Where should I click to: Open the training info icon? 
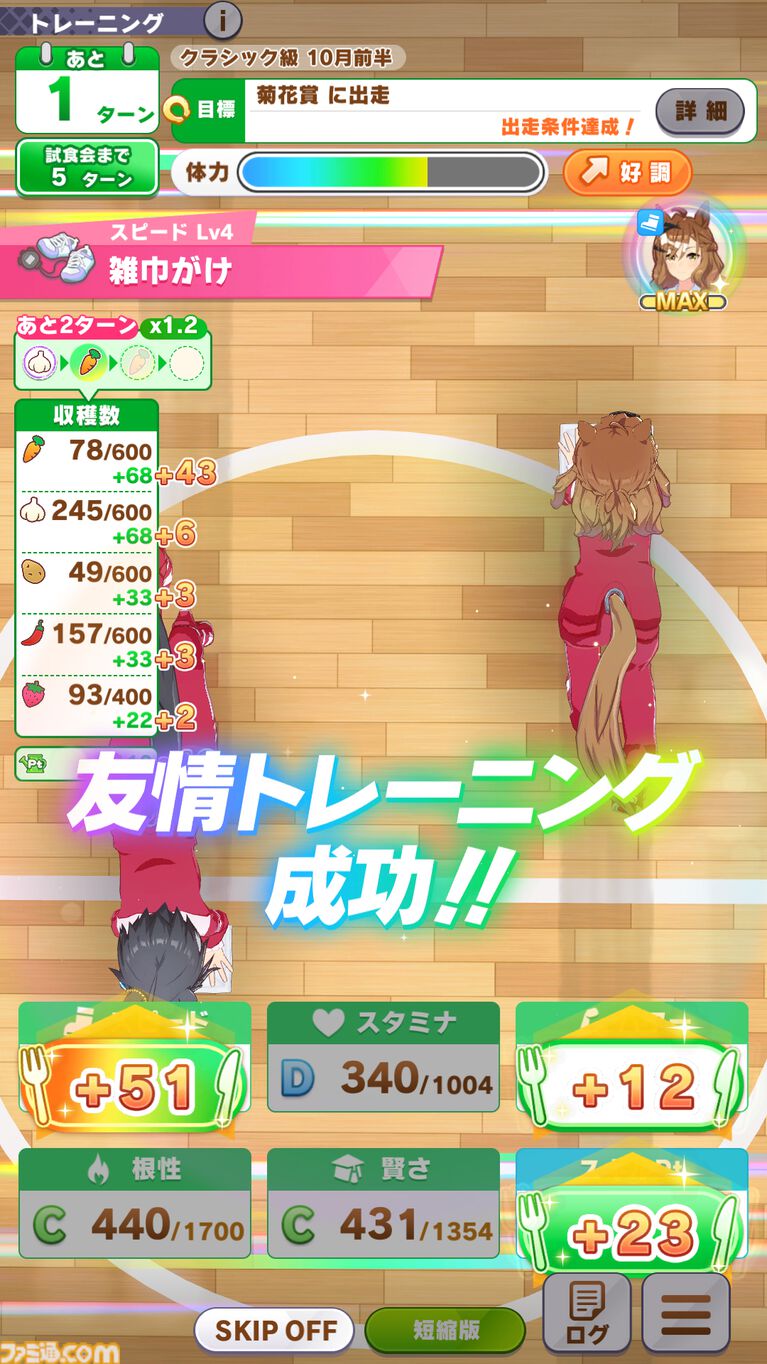[x=222, y=19]
